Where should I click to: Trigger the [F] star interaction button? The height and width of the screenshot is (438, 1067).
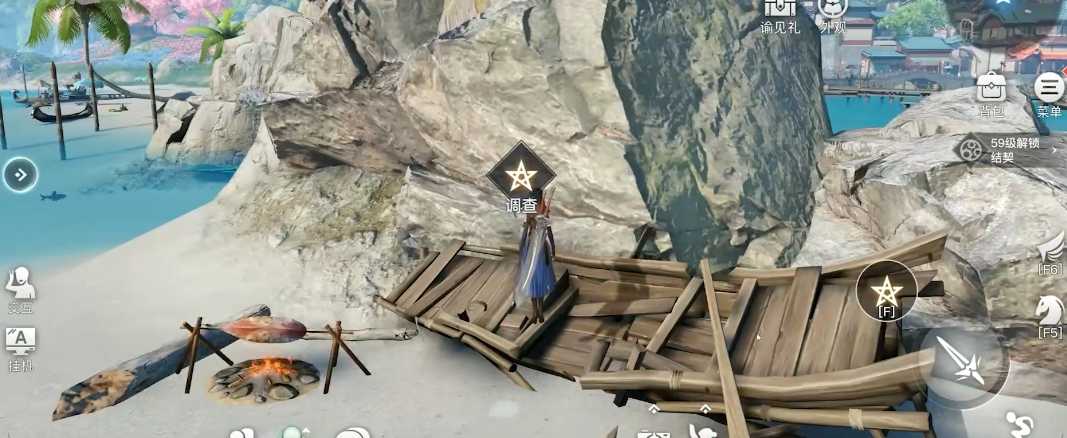coord(886,291)
